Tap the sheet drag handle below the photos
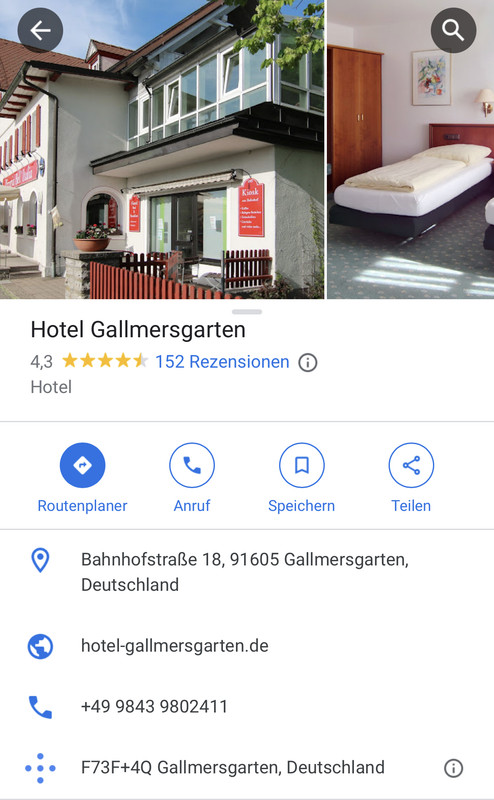The height and width of the screenshot is (800, 494). [247, 312]
